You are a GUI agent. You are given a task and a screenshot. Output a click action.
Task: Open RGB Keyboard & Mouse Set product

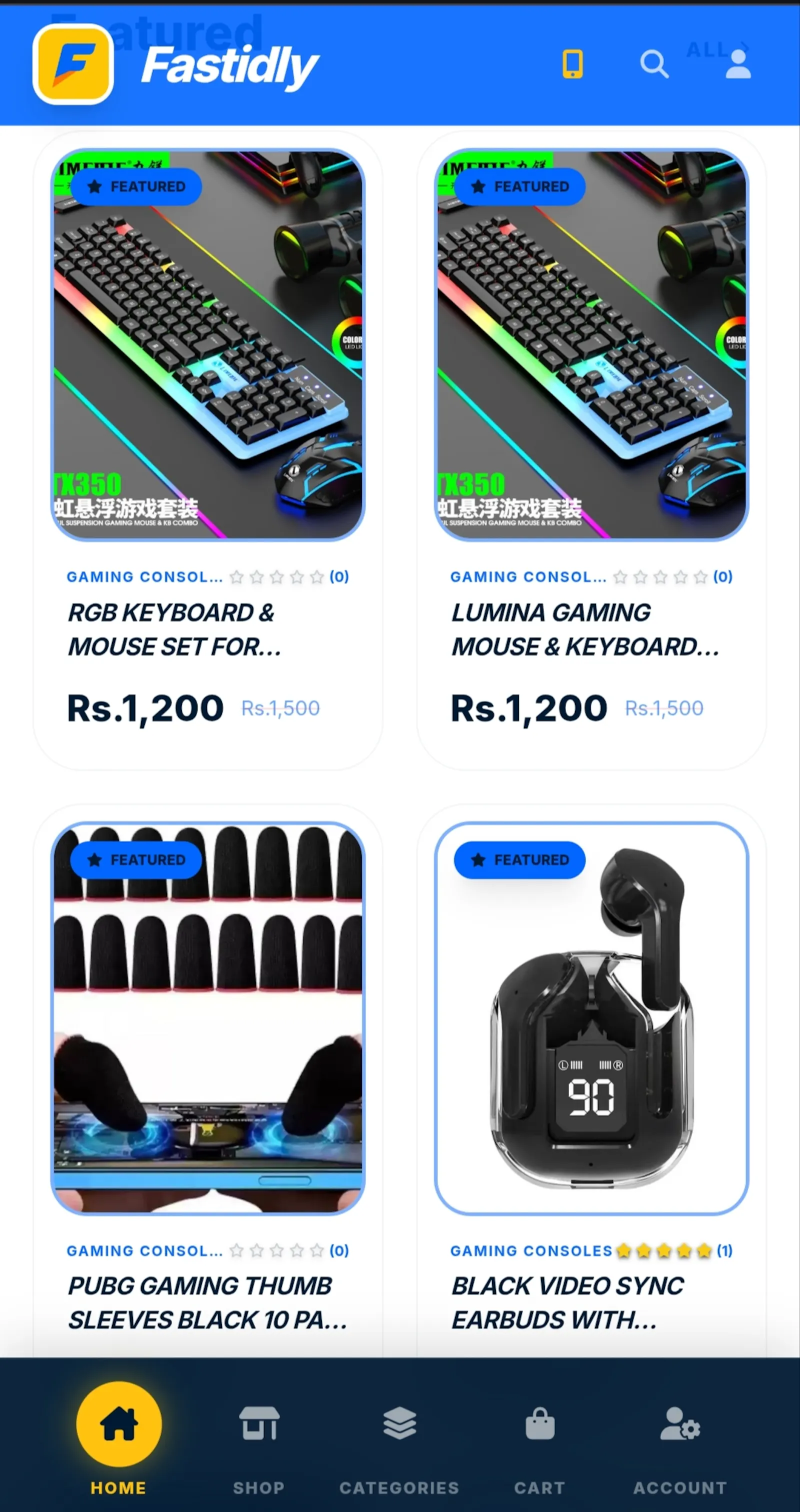point(174,629)
